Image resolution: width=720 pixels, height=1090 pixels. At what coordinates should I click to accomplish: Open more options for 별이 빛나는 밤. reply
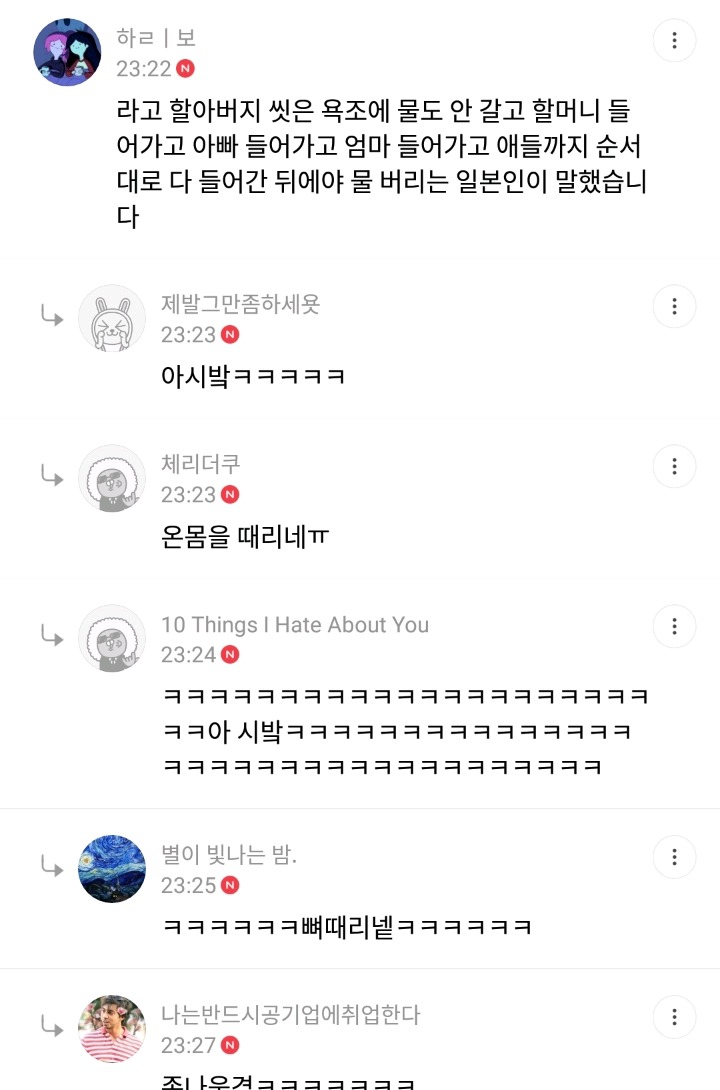[674, 857]
